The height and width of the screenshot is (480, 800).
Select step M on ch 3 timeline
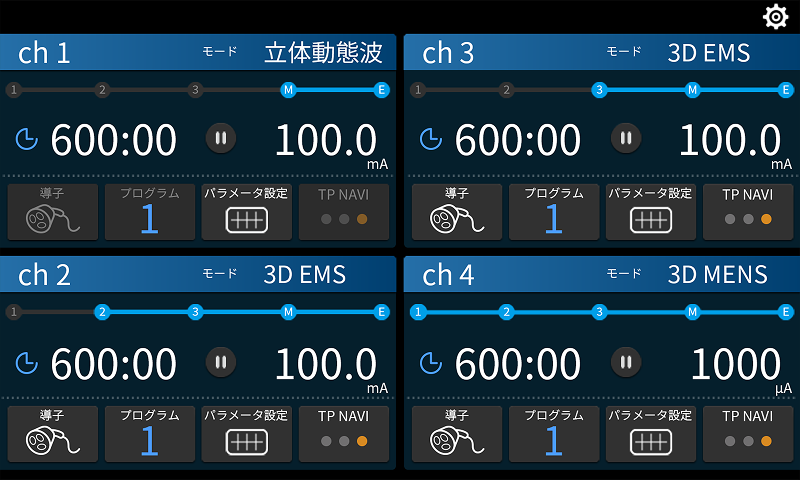click(692, 90)
